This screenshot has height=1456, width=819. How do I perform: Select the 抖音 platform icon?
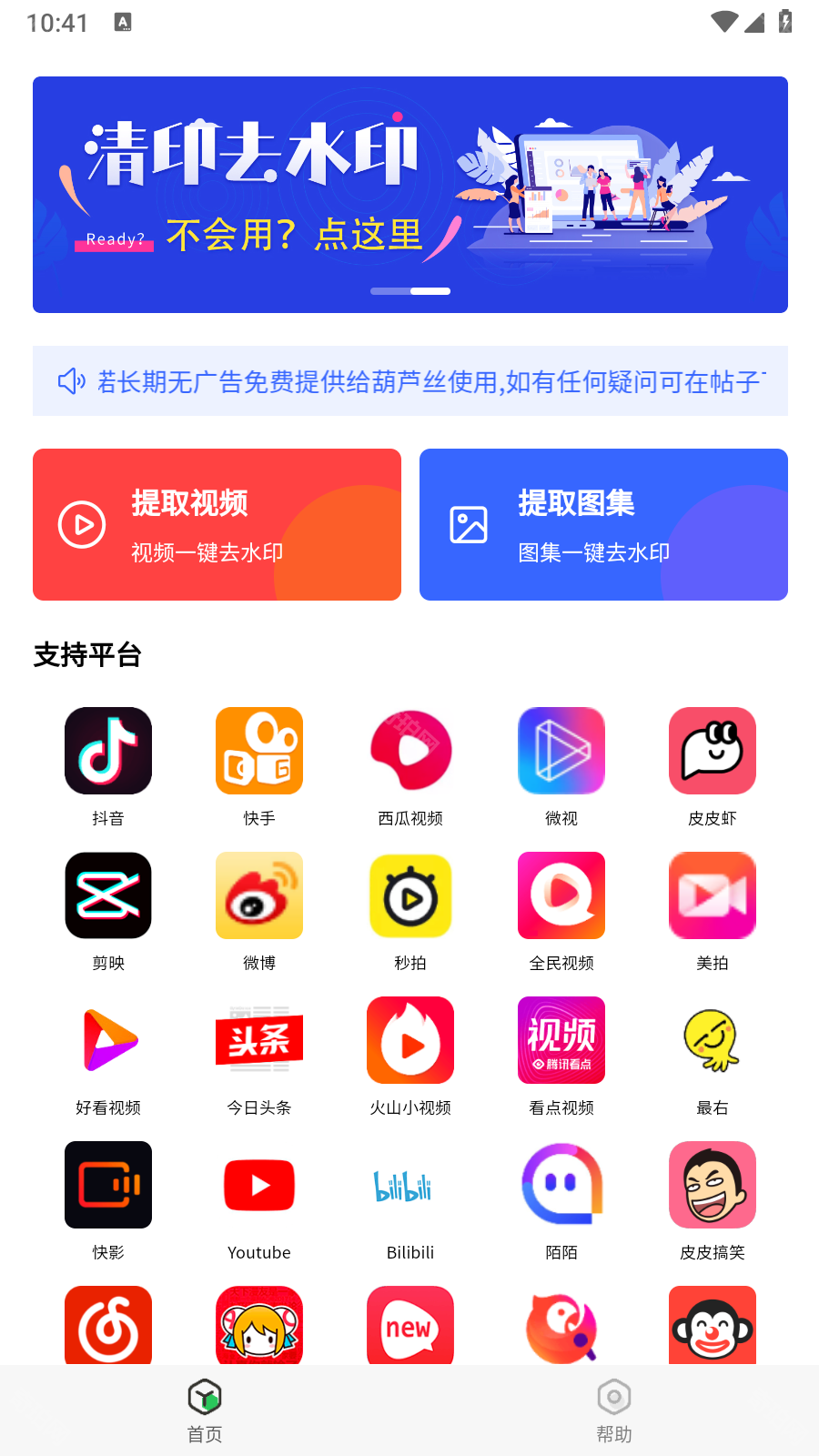pos(107,751)
